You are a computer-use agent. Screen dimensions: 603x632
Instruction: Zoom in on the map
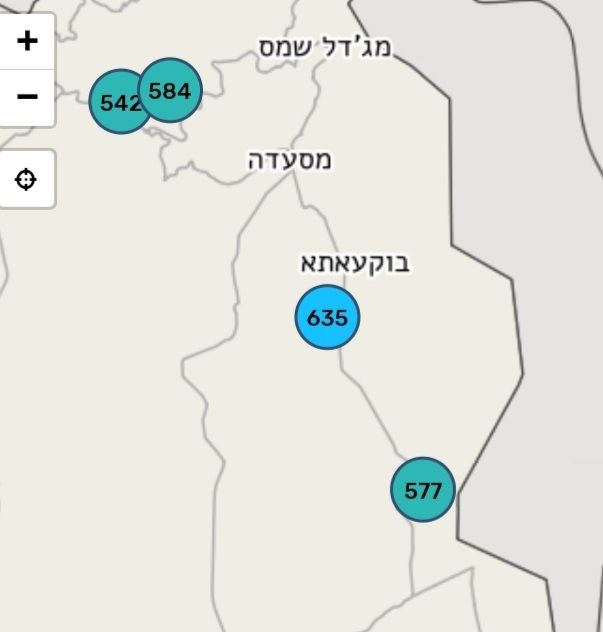[x=27, y=42]
